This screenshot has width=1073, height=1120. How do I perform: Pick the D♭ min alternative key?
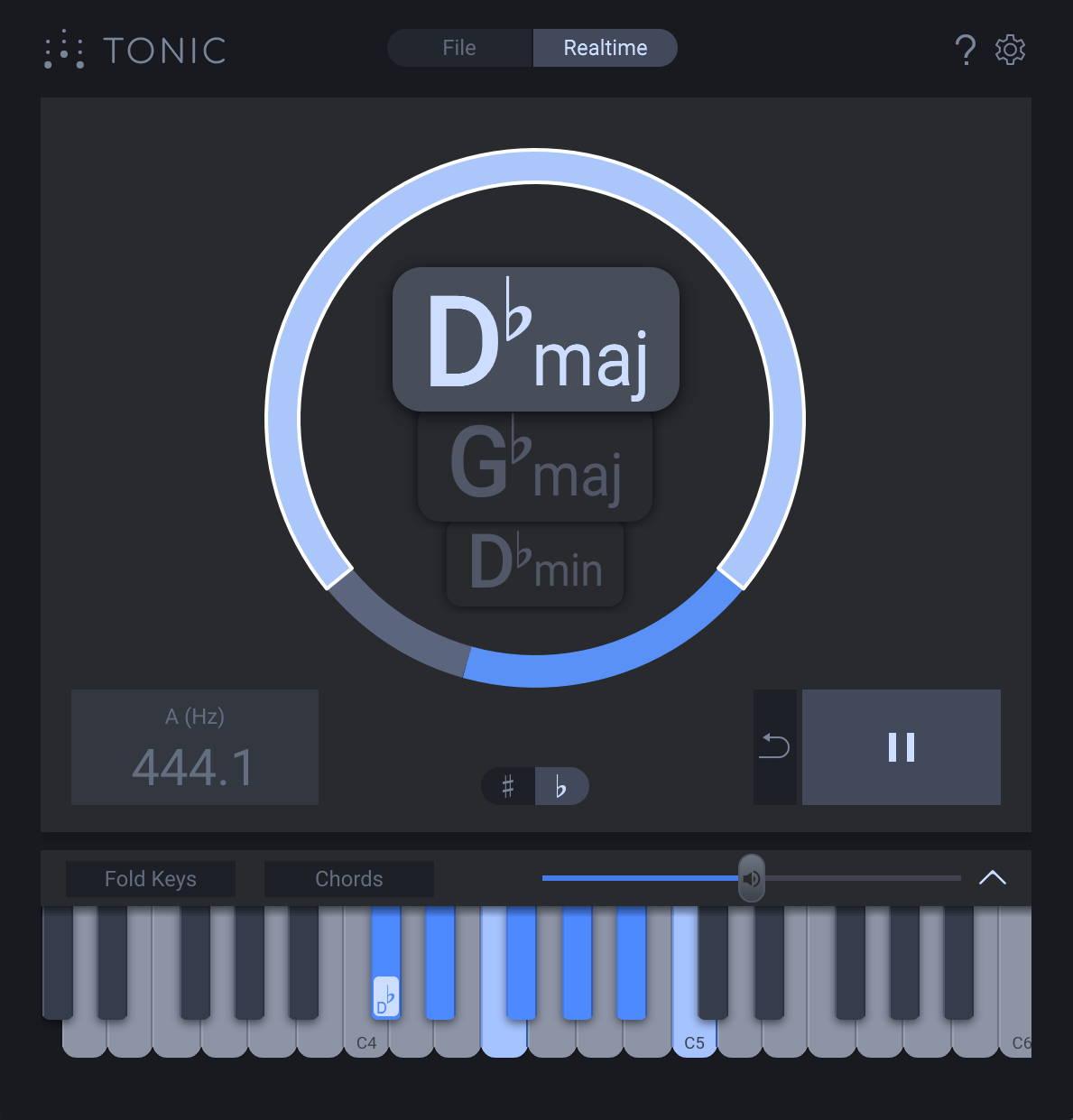point(535,564)
